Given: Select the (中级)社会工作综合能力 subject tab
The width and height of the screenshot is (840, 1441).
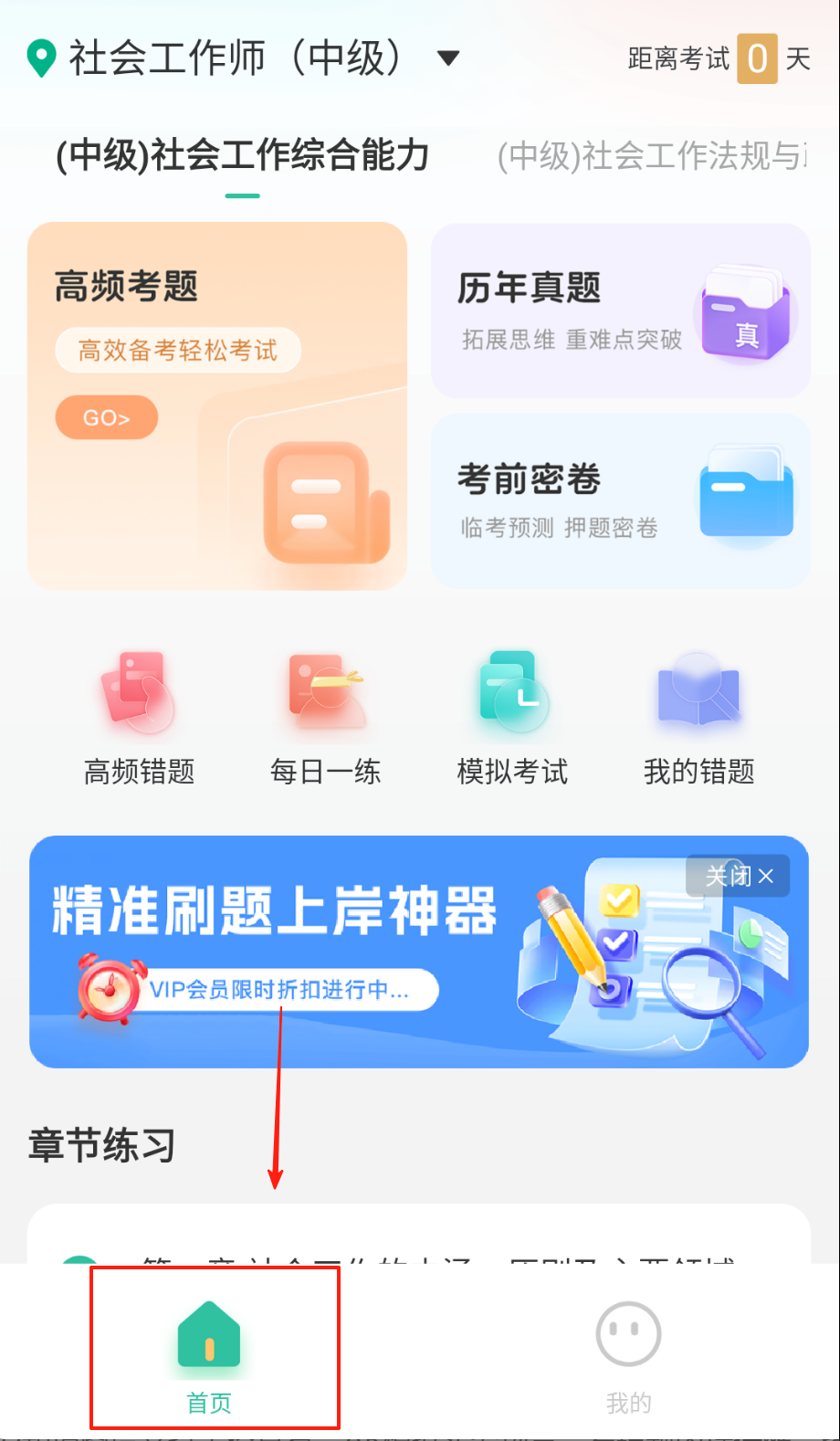Looking at the screenshot, I should pos(242,156).
